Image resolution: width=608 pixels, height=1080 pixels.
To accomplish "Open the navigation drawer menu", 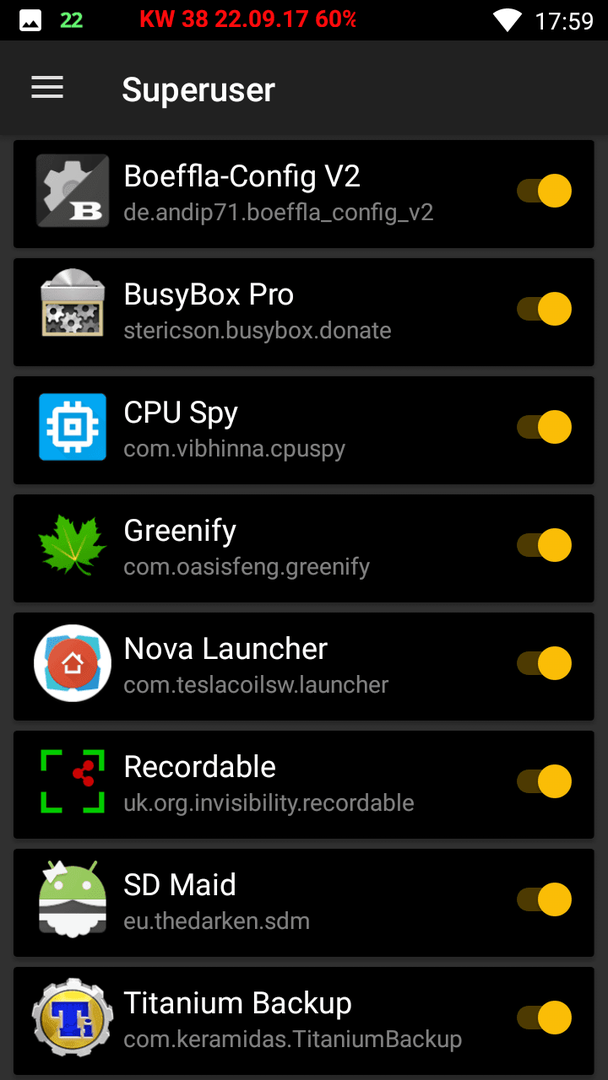I will pyautogui.click(x=48, y=88).
